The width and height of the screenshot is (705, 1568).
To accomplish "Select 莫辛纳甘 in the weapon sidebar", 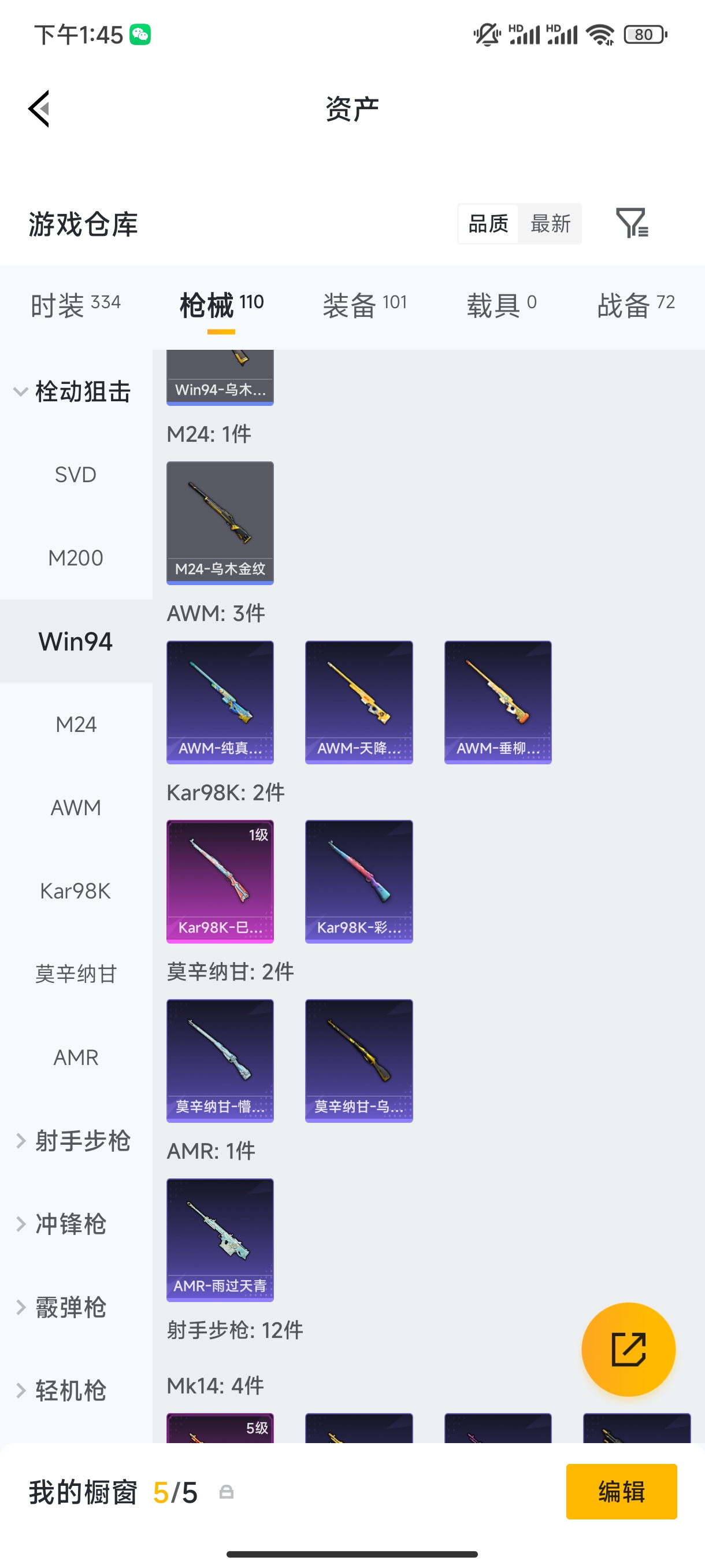I will (x=76, y=973).
